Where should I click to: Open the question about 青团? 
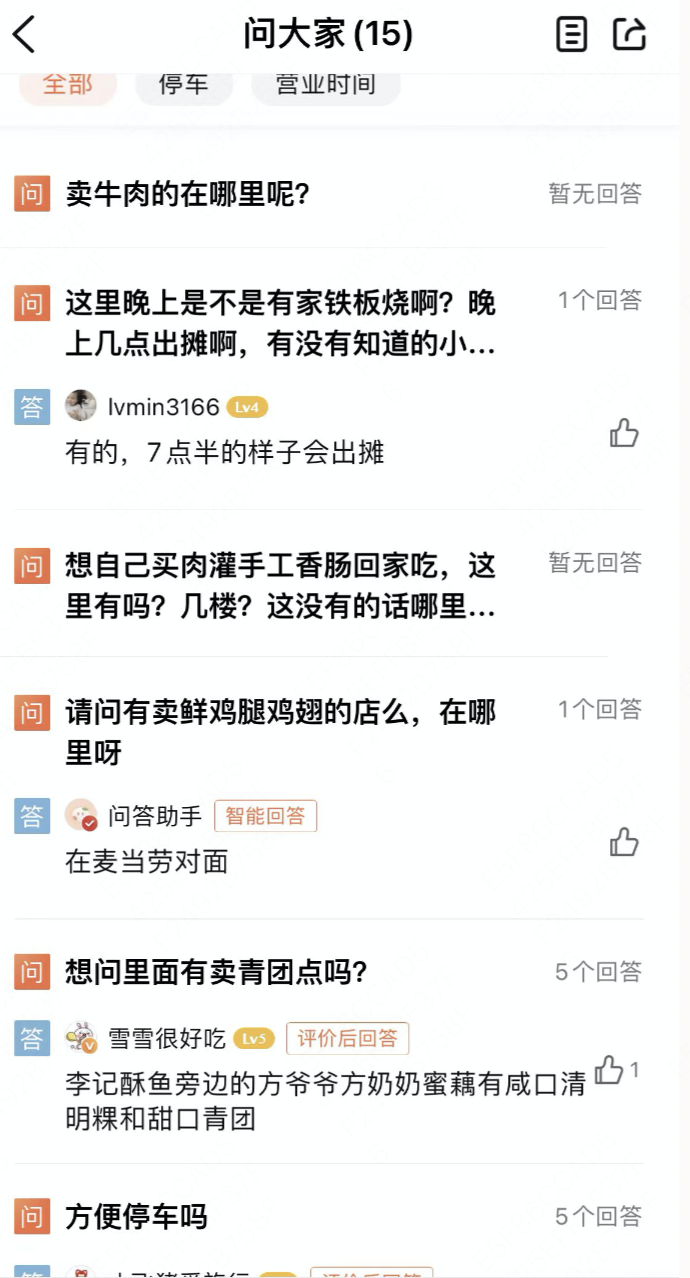216,971
